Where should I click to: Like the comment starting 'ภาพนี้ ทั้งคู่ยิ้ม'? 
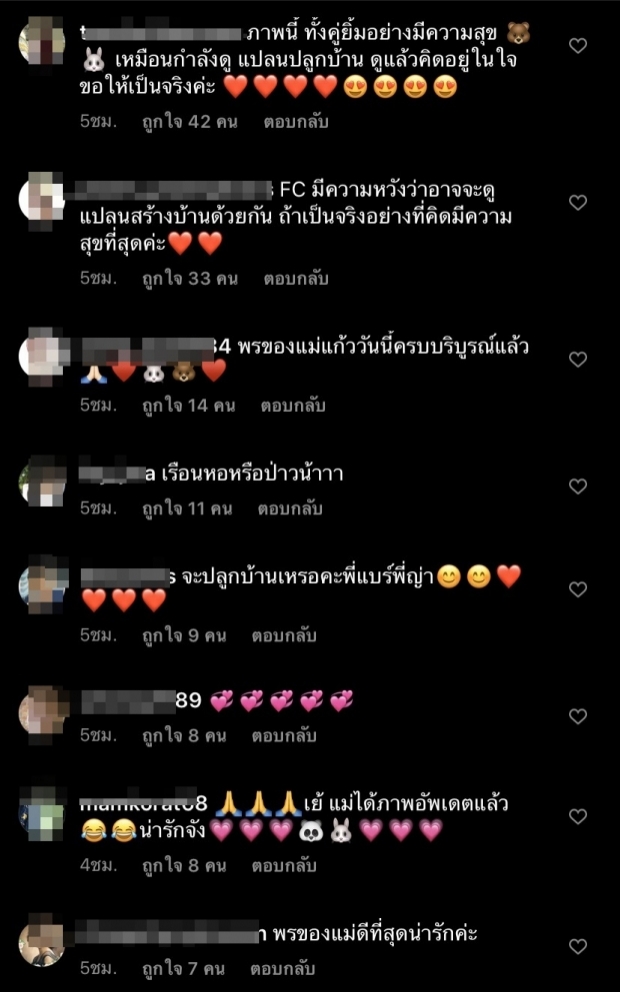578,45
